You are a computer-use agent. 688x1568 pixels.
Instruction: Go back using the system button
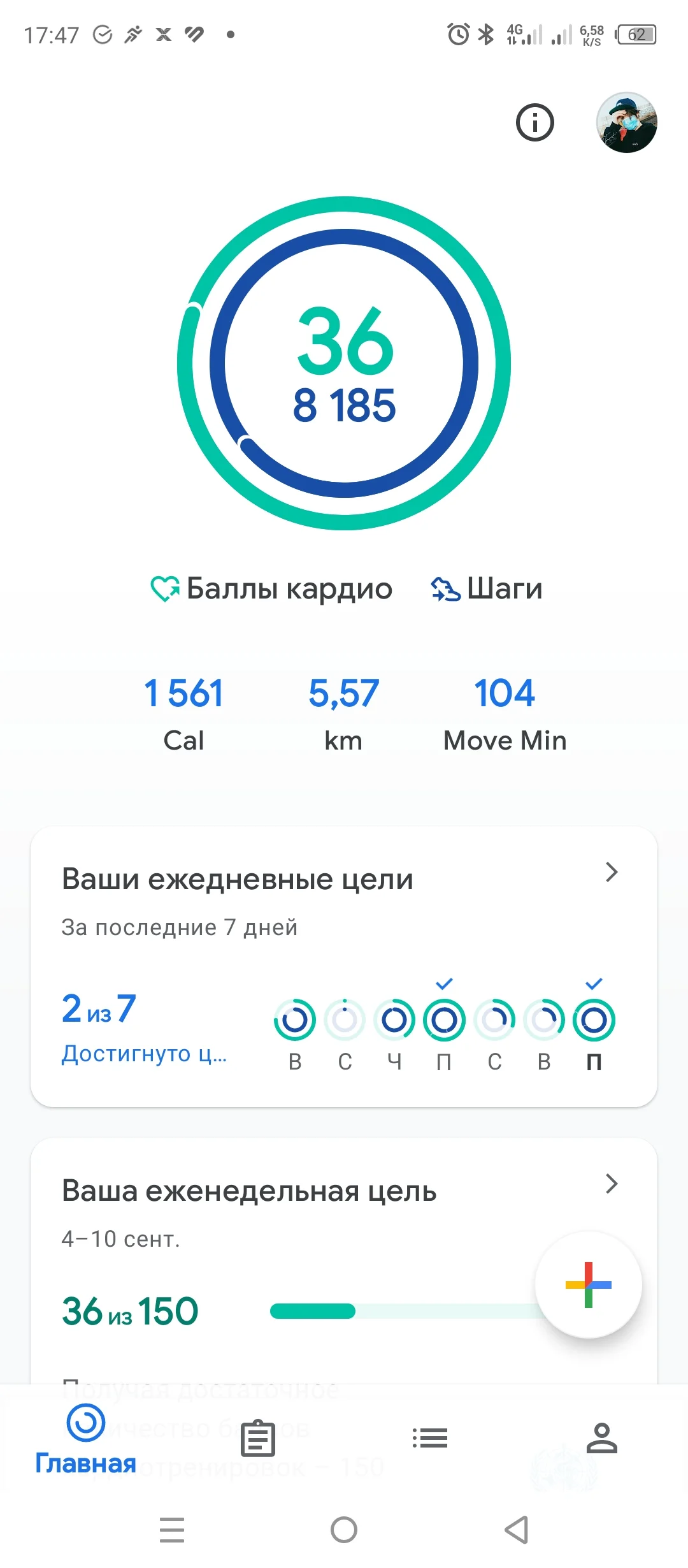516,1530
